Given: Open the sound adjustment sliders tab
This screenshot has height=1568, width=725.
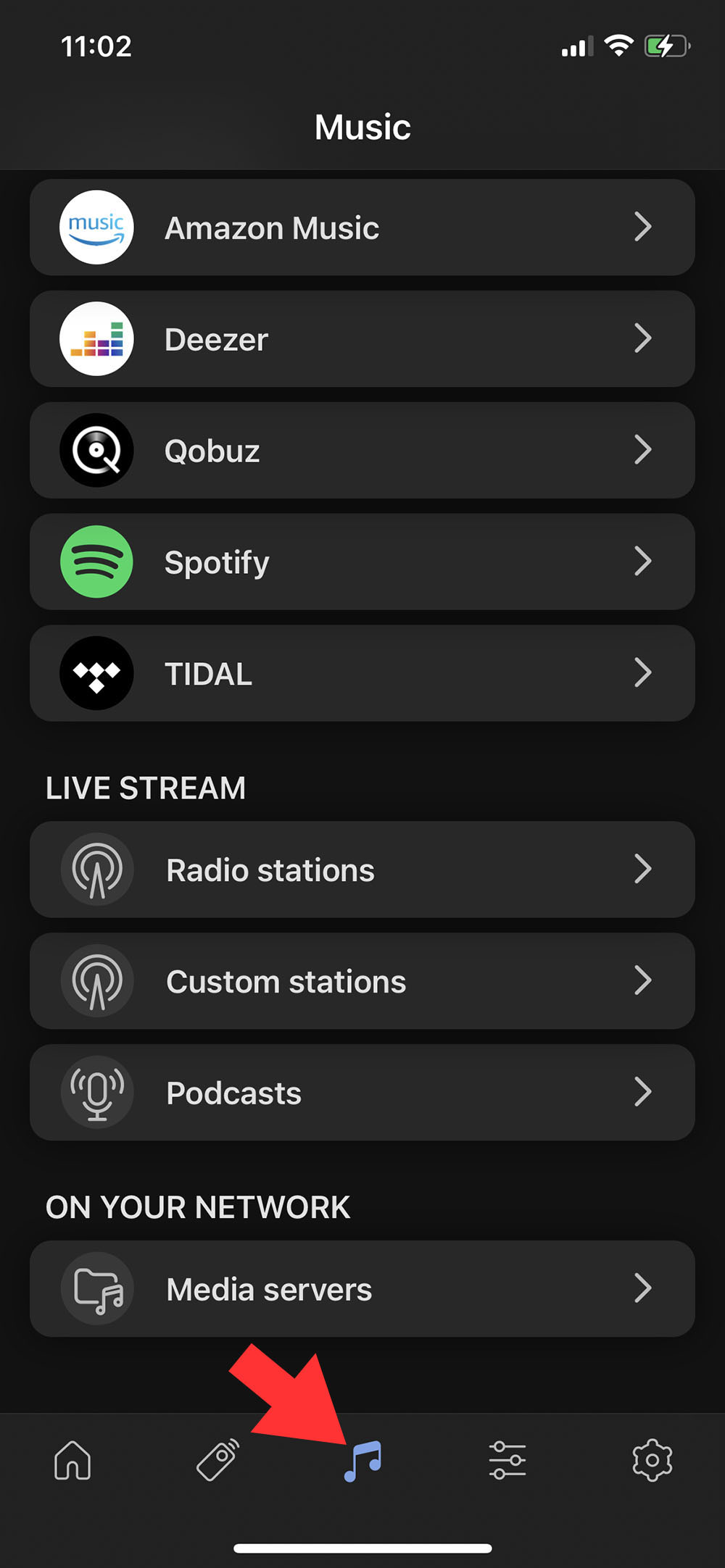Looking at the screenshot, I should coord(507,1459).
